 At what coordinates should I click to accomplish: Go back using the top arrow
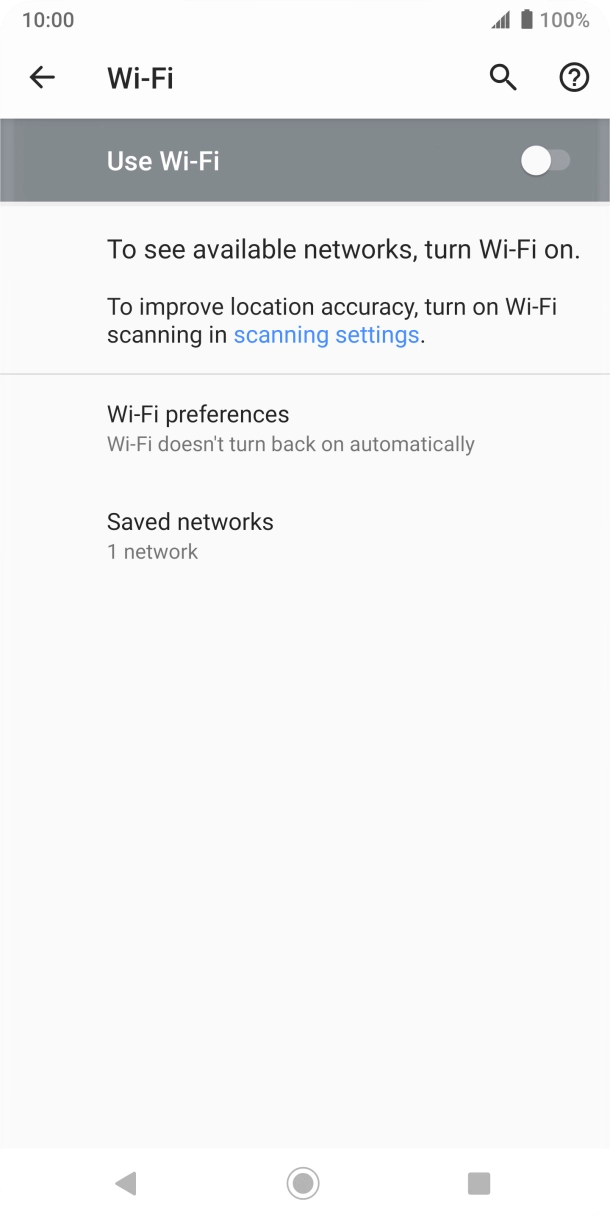[x=42, y=77]
